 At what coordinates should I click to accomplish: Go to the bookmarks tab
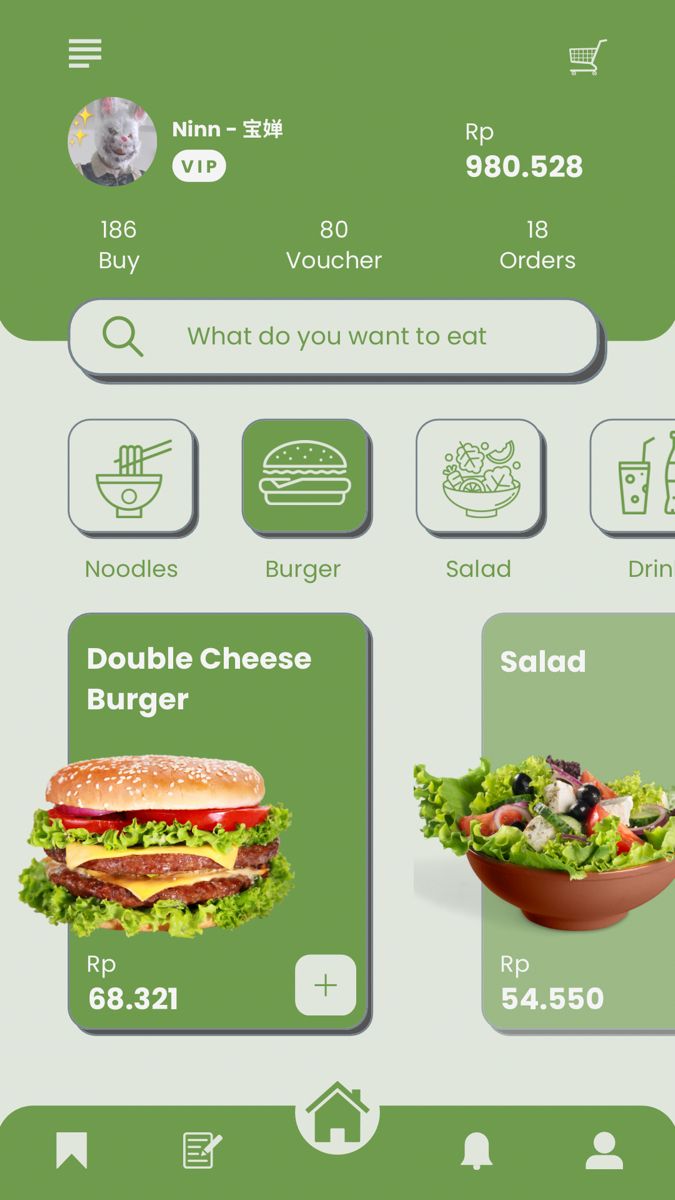(x=72, y=1150)
